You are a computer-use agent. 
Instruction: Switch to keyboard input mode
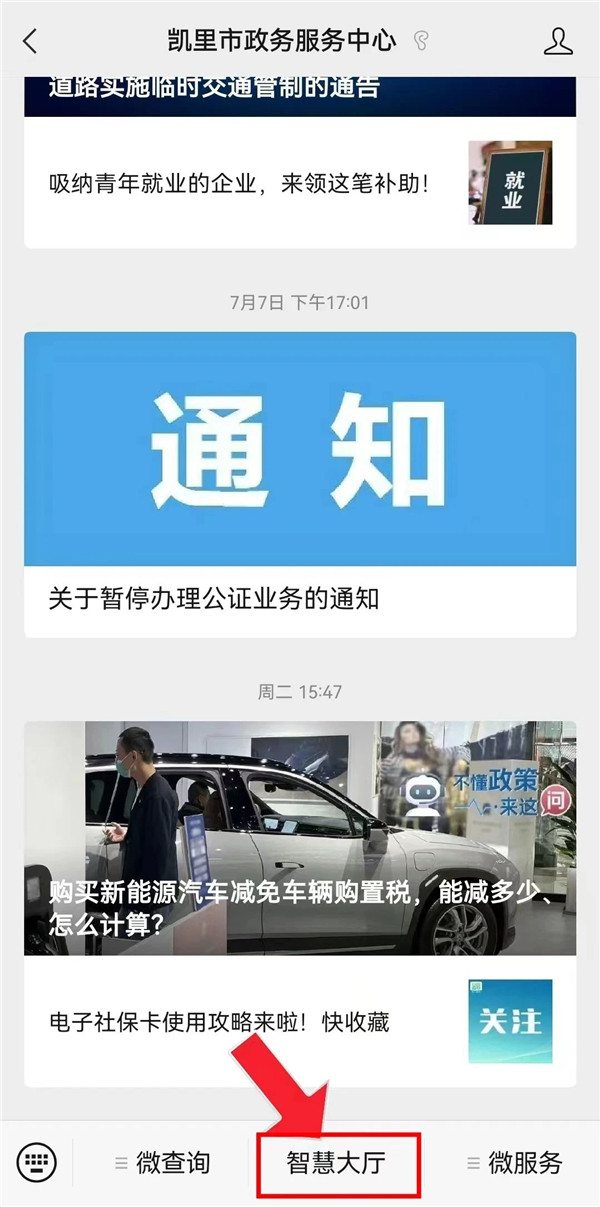tap(37, 1163)
